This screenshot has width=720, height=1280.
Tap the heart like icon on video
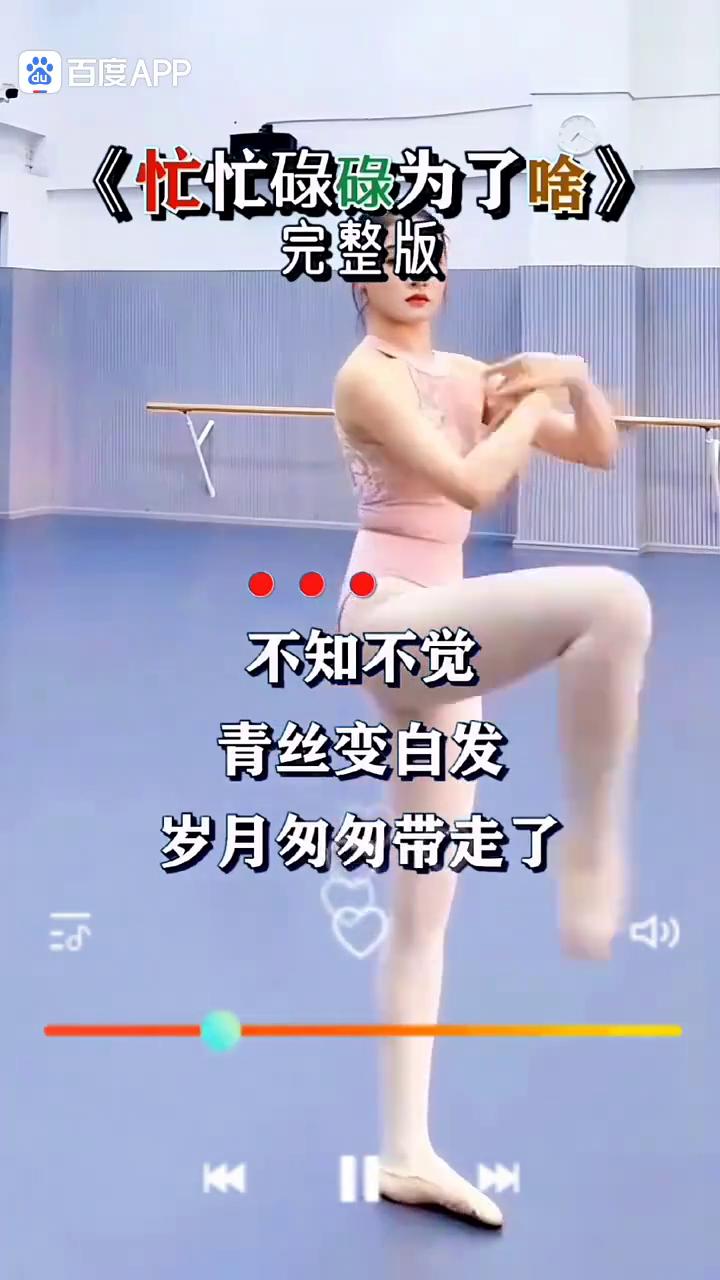[360, 930]
